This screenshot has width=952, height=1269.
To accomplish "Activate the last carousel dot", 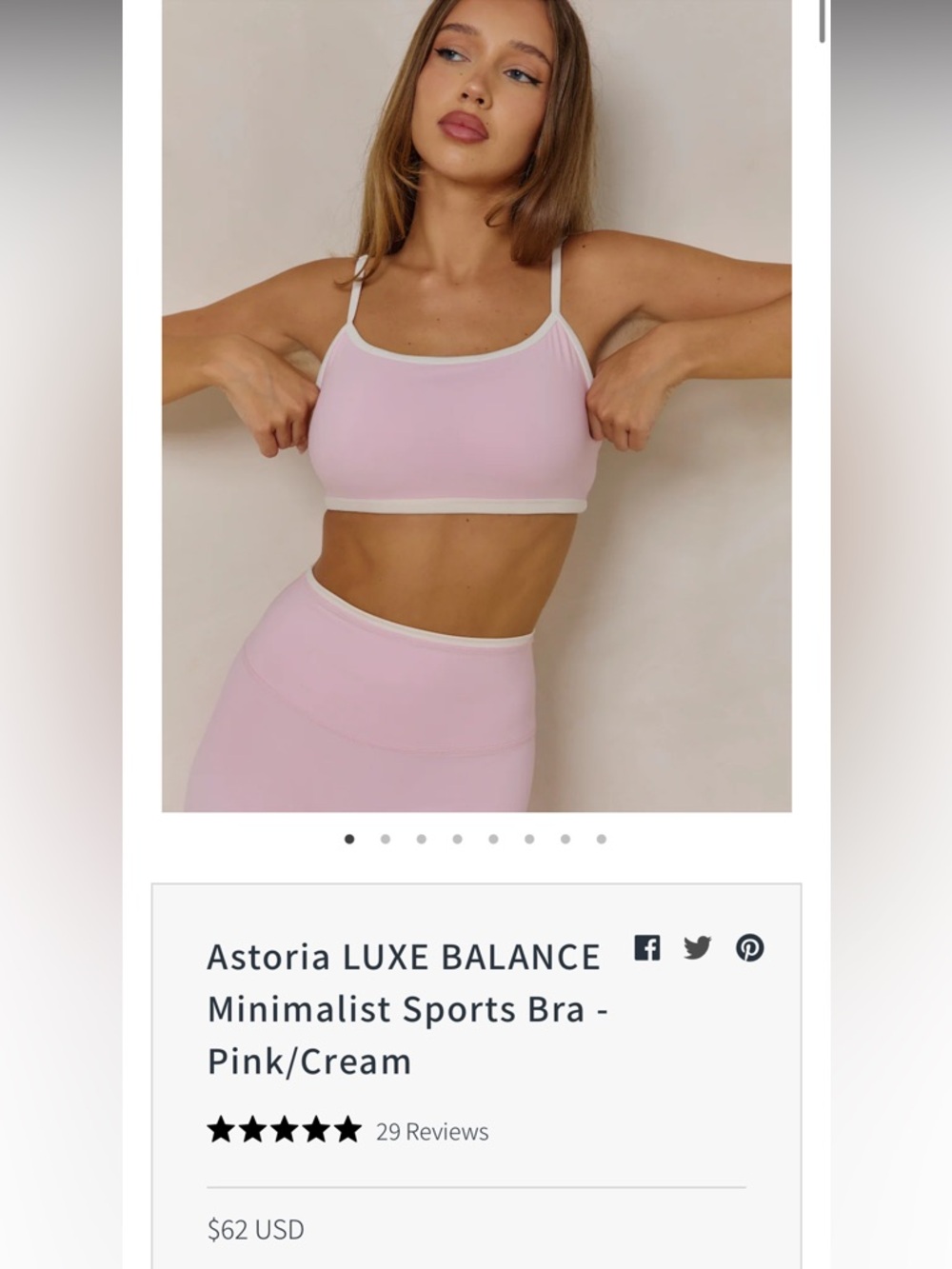I will click(600, 839).
